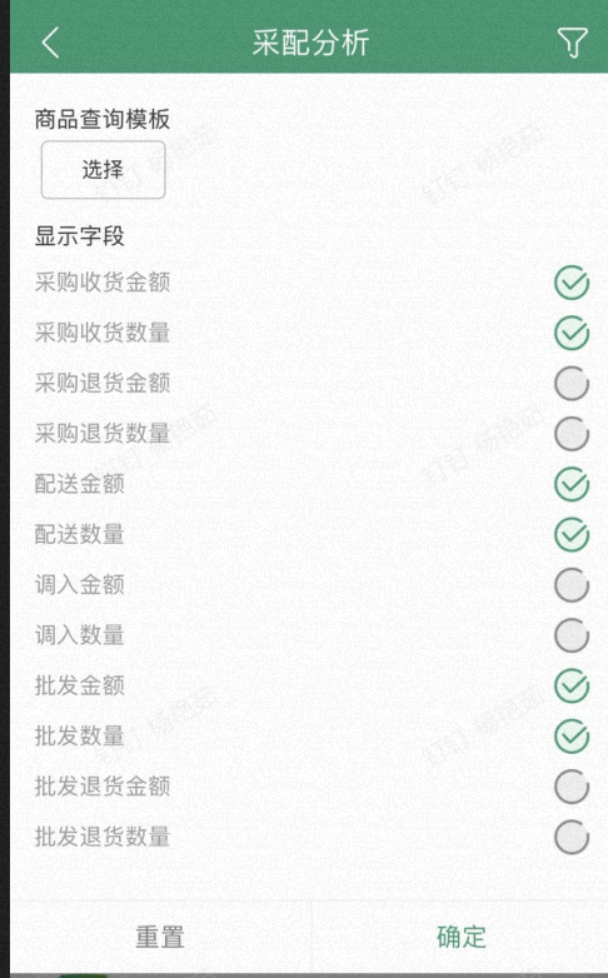Check 批发退货金额 field
Viewport: 608px width, 978px height.
[x=572, y=787]
